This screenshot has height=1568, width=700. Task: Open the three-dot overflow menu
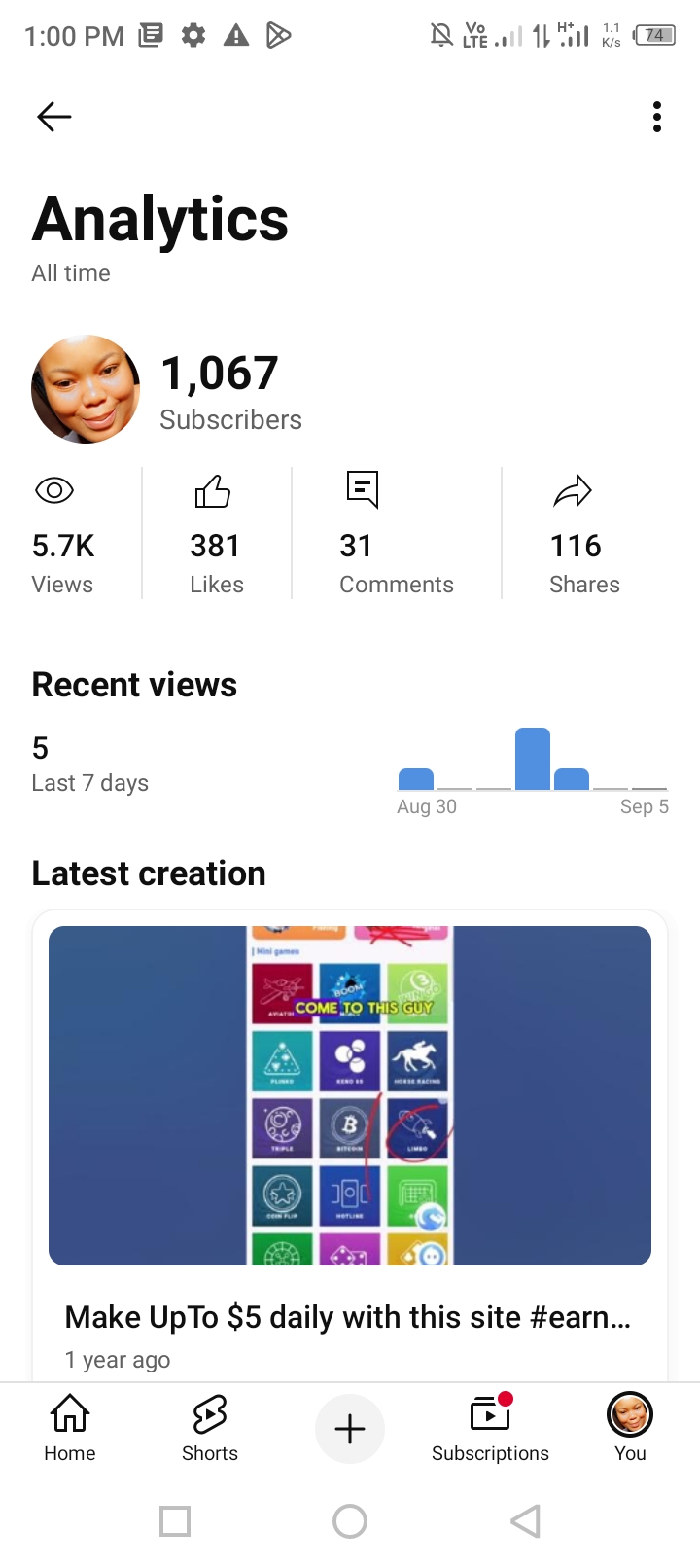(657, 116)
